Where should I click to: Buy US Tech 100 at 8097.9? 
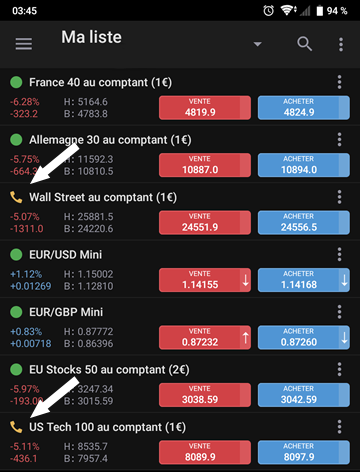(304, 452)
